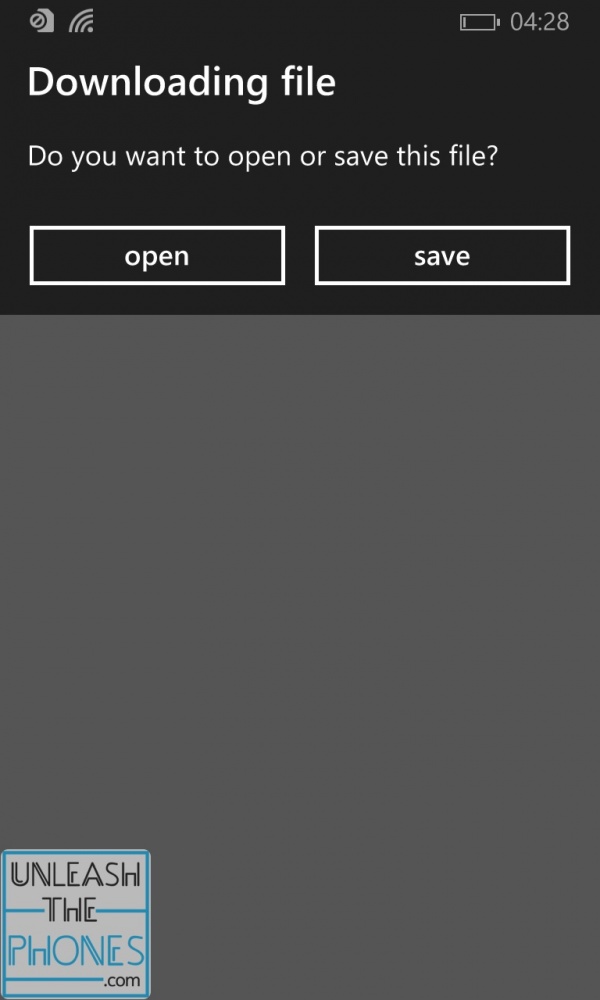
Task: Tap open to open the downloaded file
Action: [x=157, y=256]
